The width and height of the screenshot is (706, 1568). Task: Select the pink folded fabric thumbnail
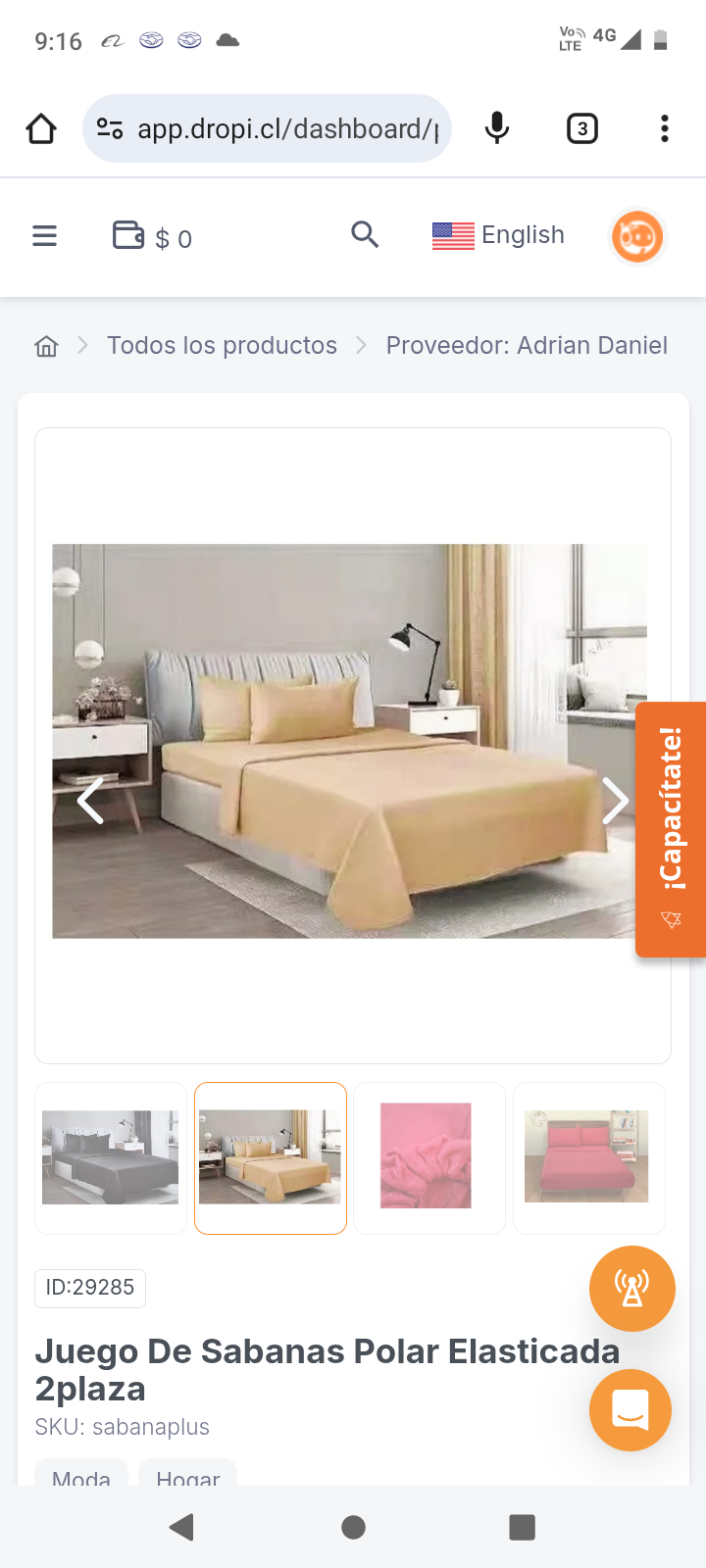pos(427,1157)
